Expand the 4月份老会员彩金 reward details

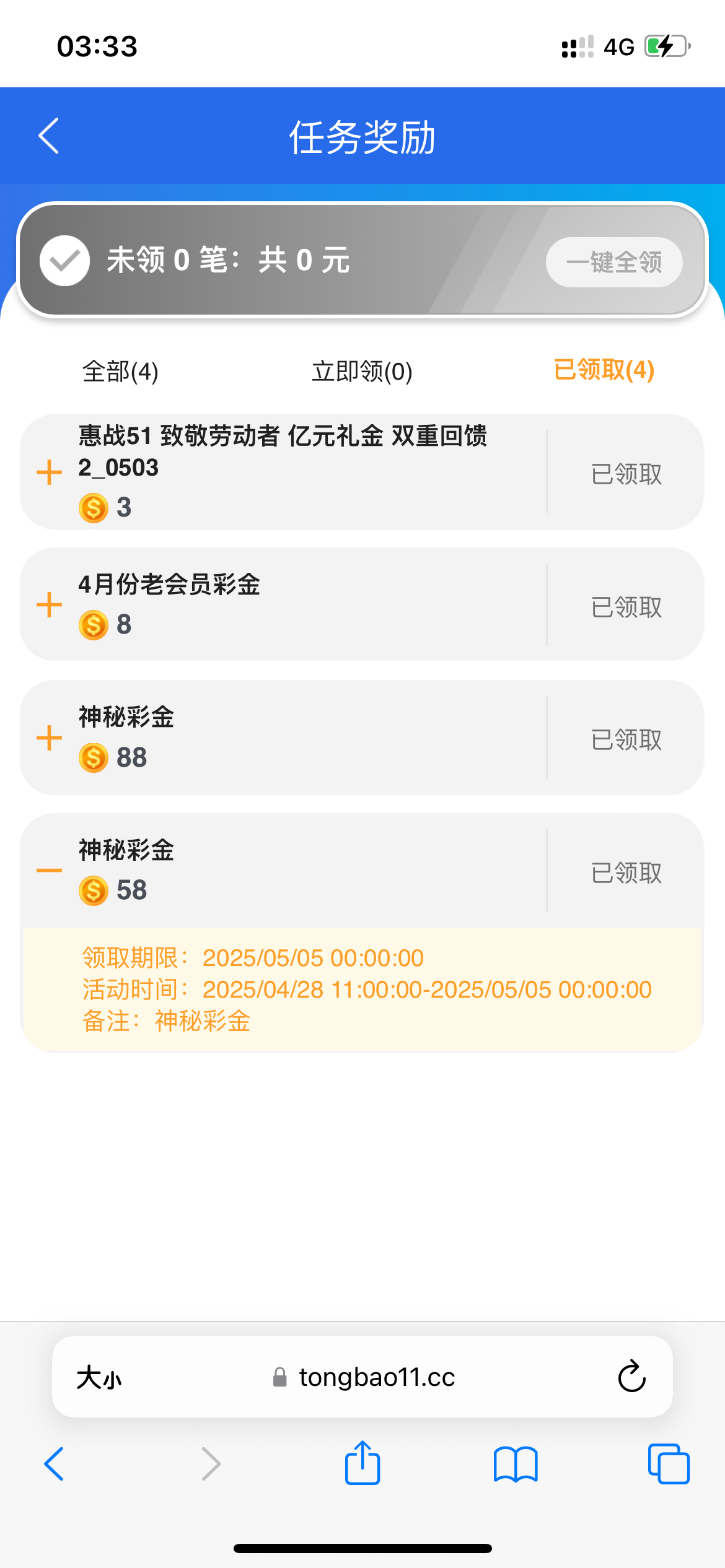50,604
